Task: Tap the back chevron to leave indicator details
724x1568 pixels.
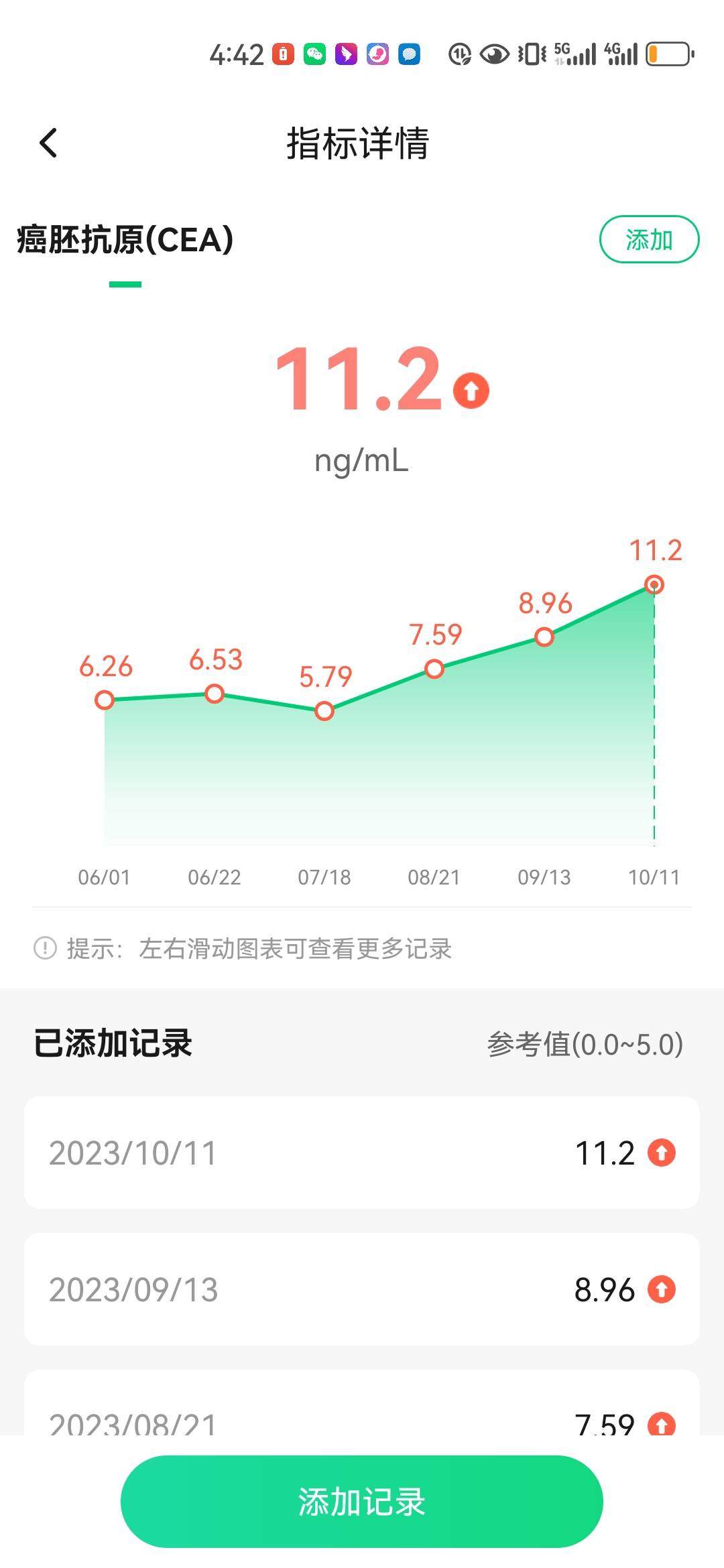Action: (x=48, y=144)
